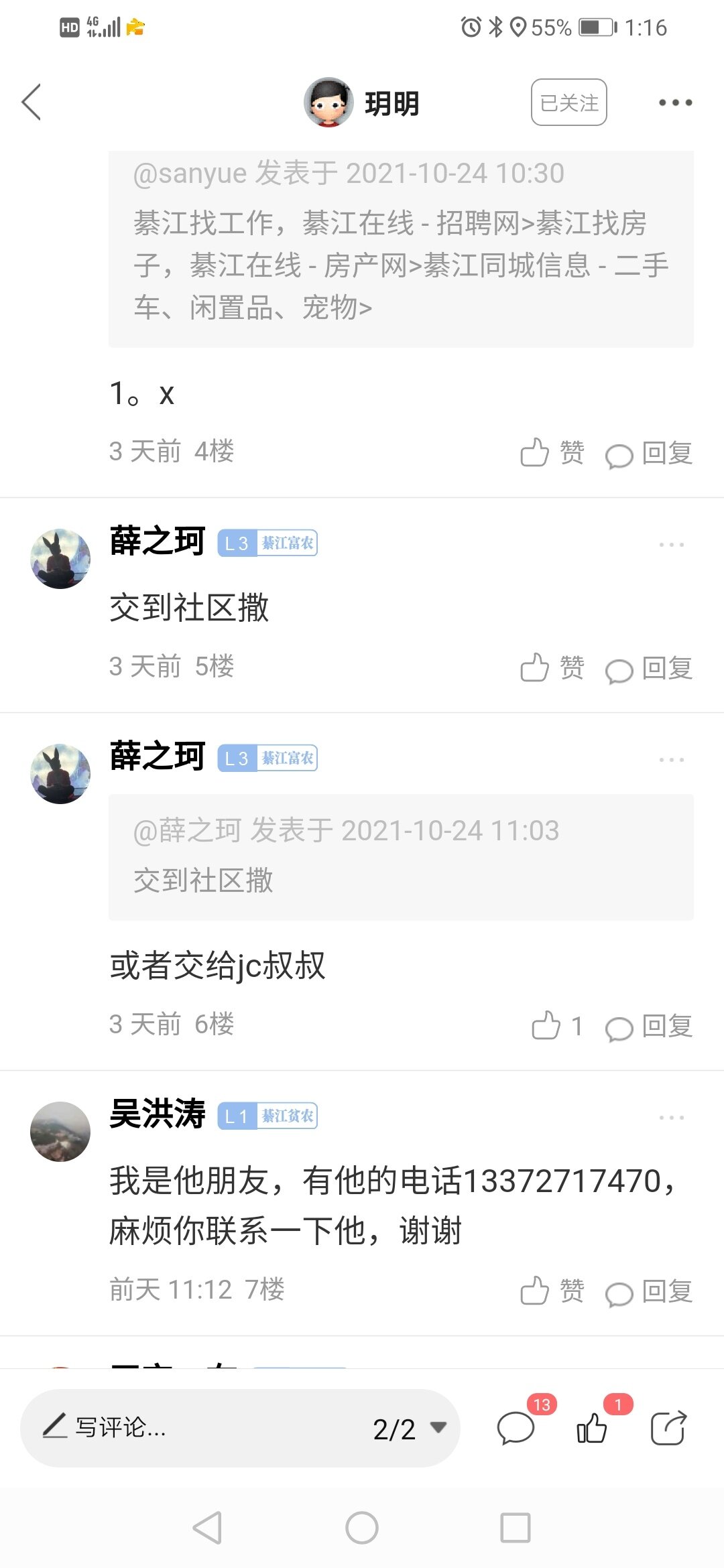
Task: Reply to 吴洪涛's 7楼 comment
Action: pos(649,1291)
